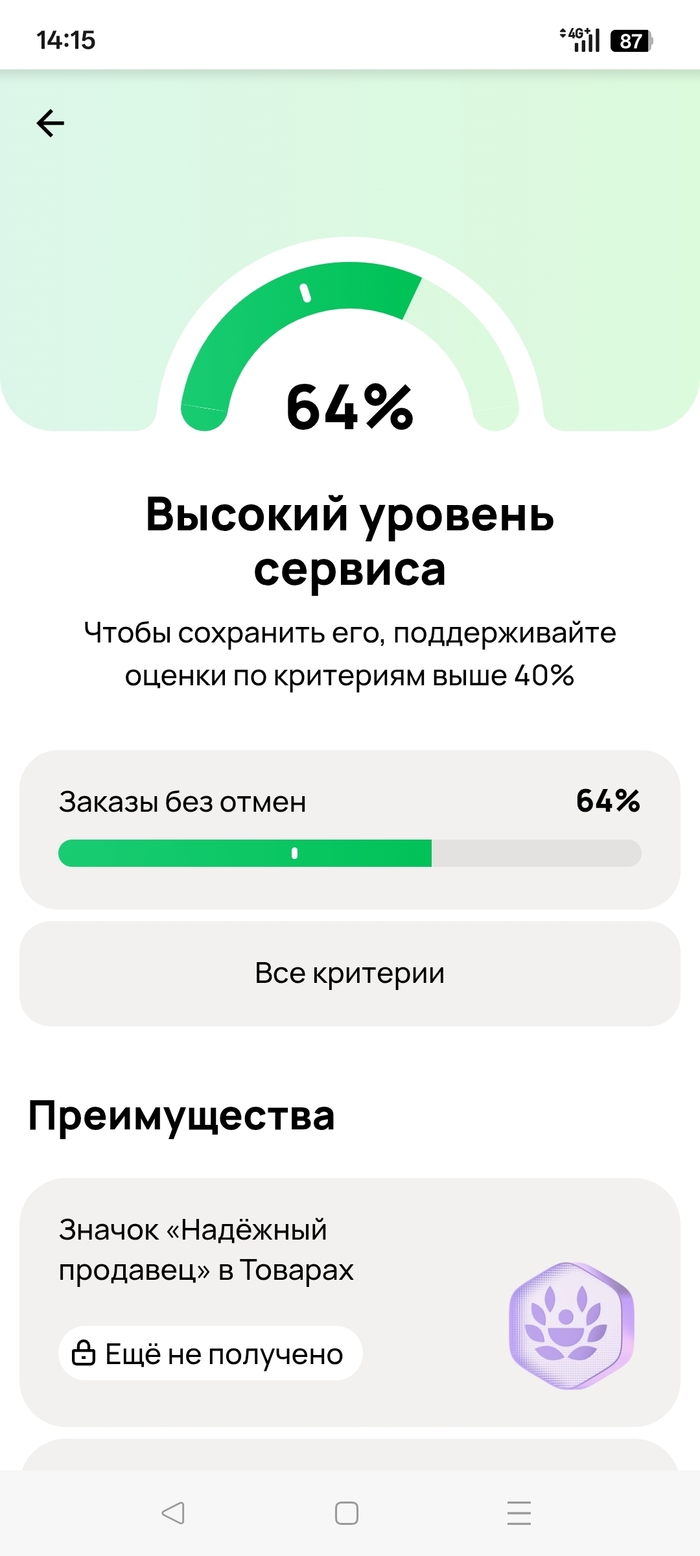Open the «Все критерии» button

coord(349,973)
